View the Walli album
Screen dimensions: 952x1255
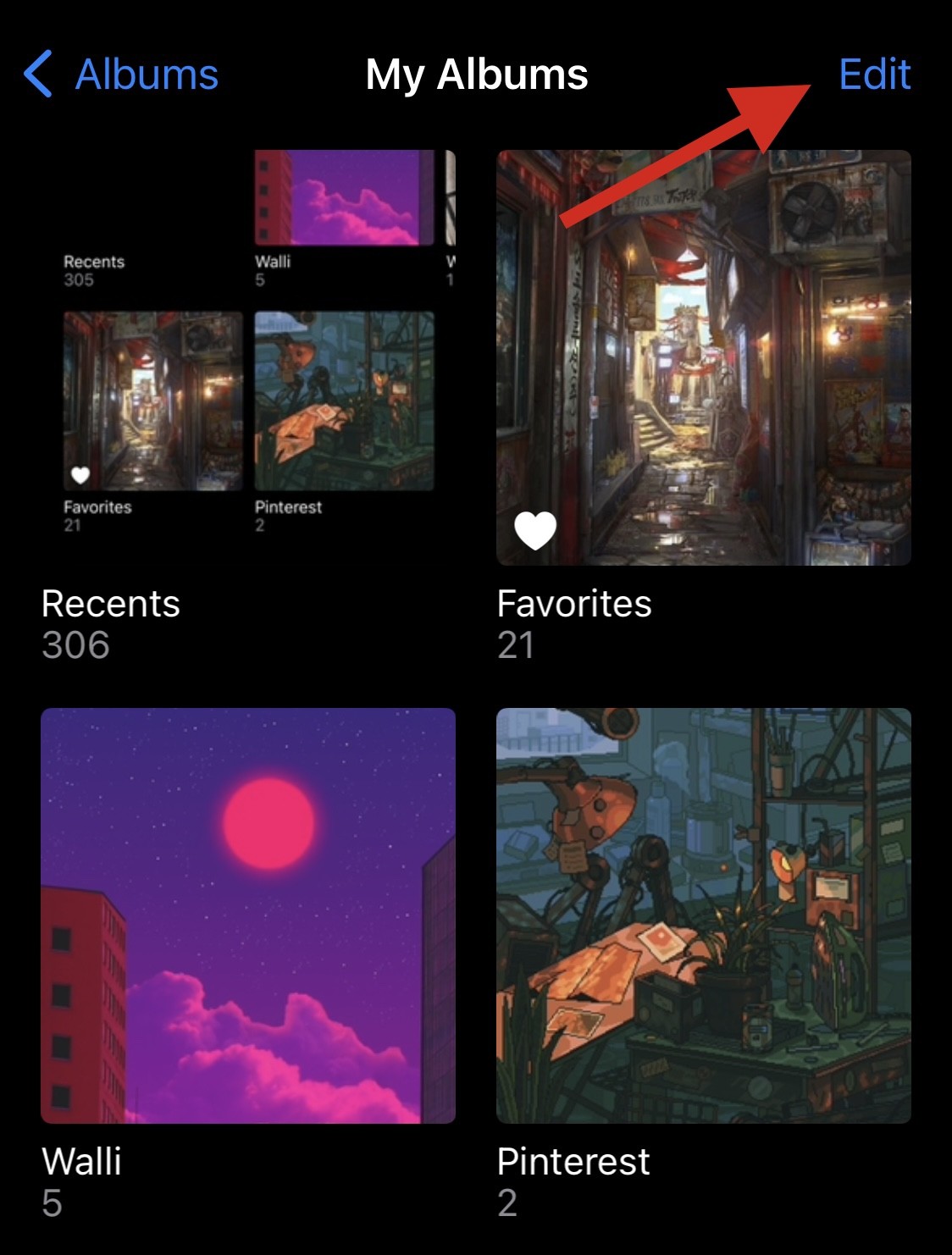click(247, 915)
